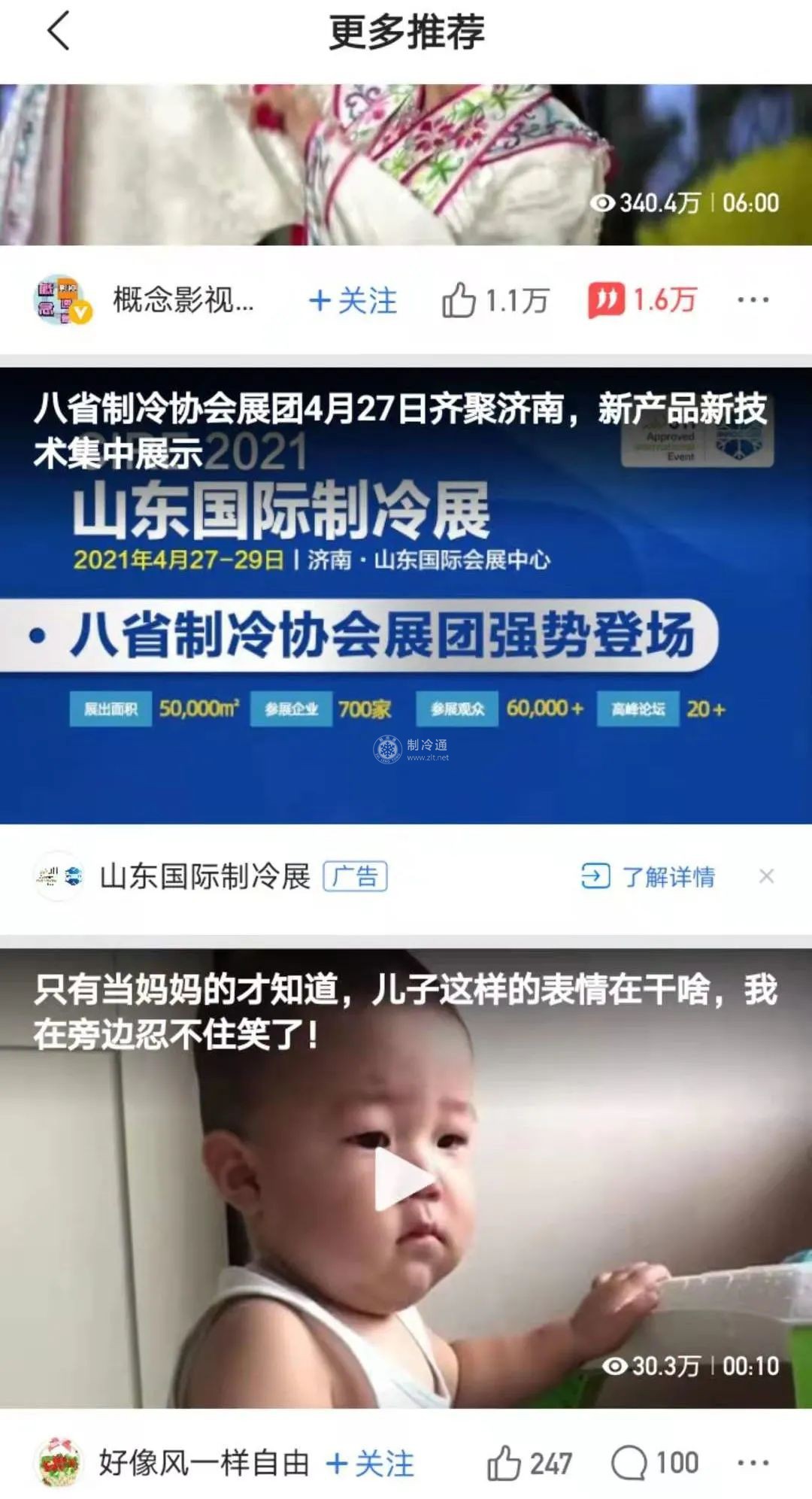
Task: Follow 概念影视 account
Action: [x=353, y=301]
